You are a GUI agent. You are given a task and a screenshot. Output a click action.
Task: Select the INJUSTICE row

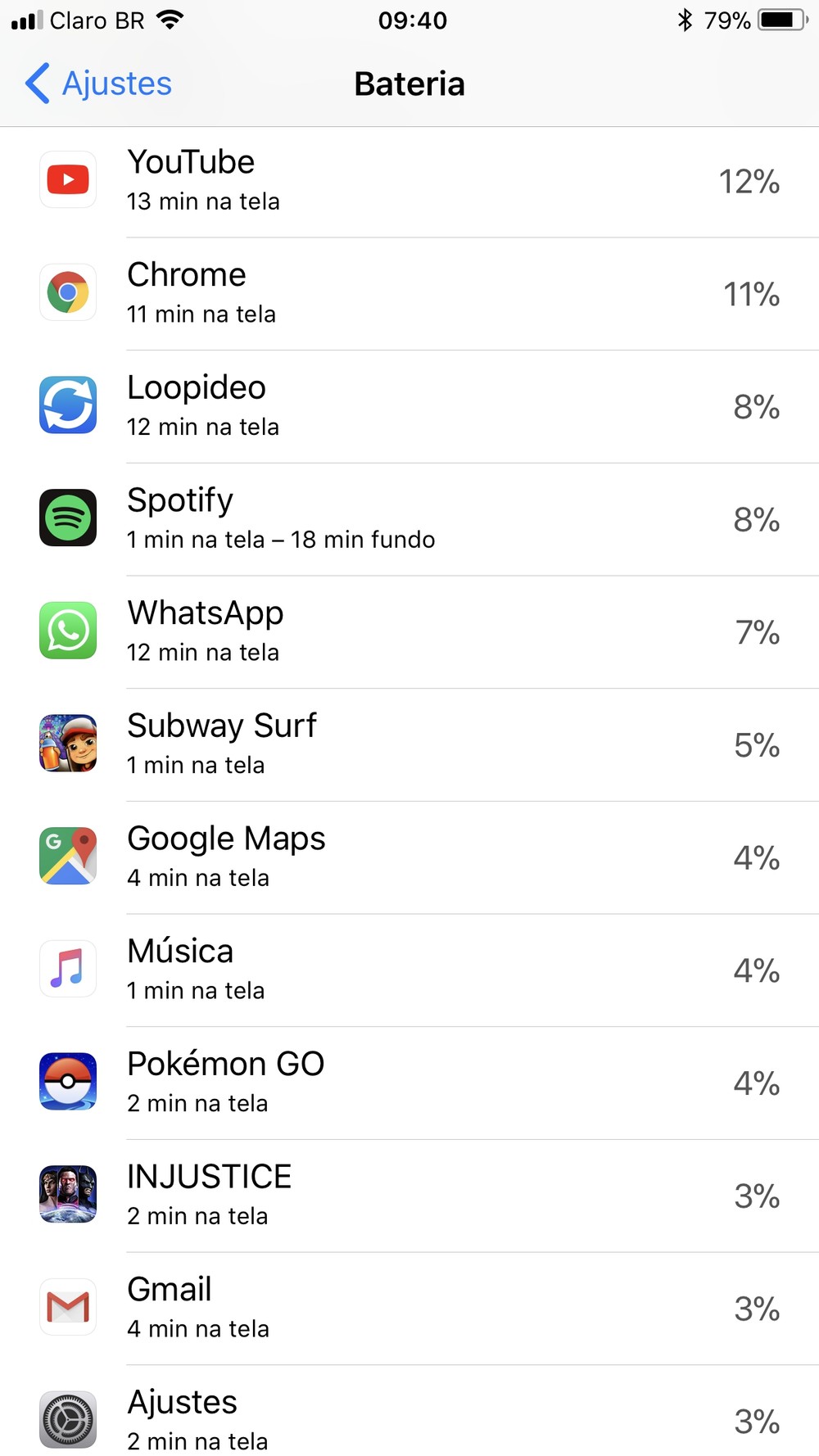[409, 1195]
